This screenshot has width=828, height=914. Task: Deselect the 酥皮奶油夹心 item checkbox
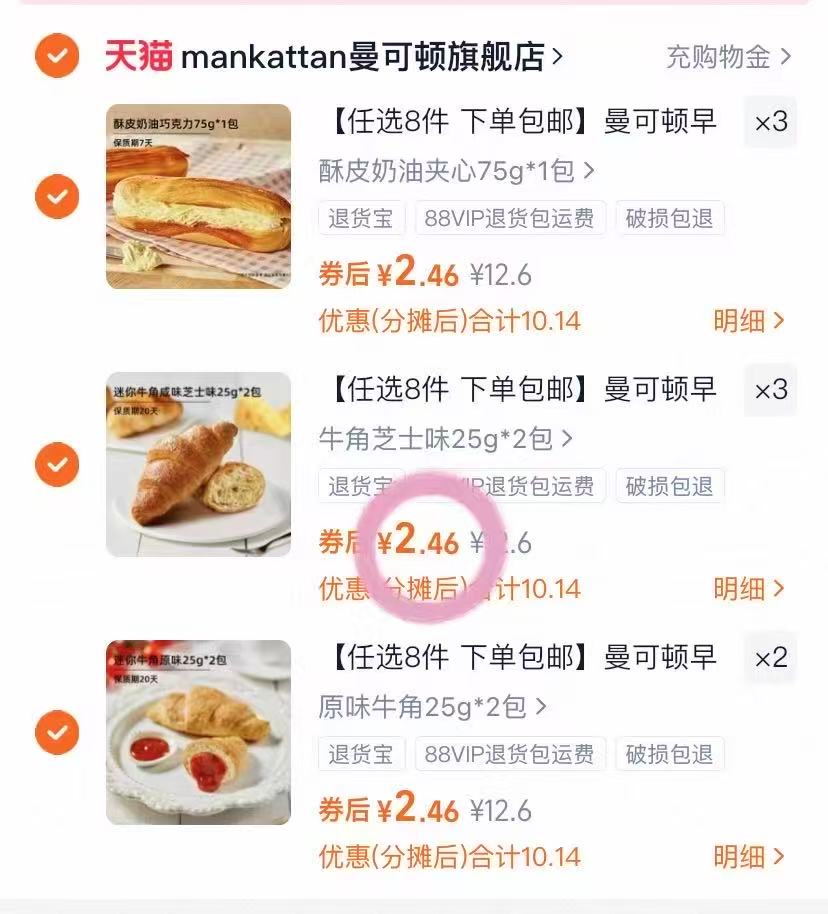(x=57, y=195)
